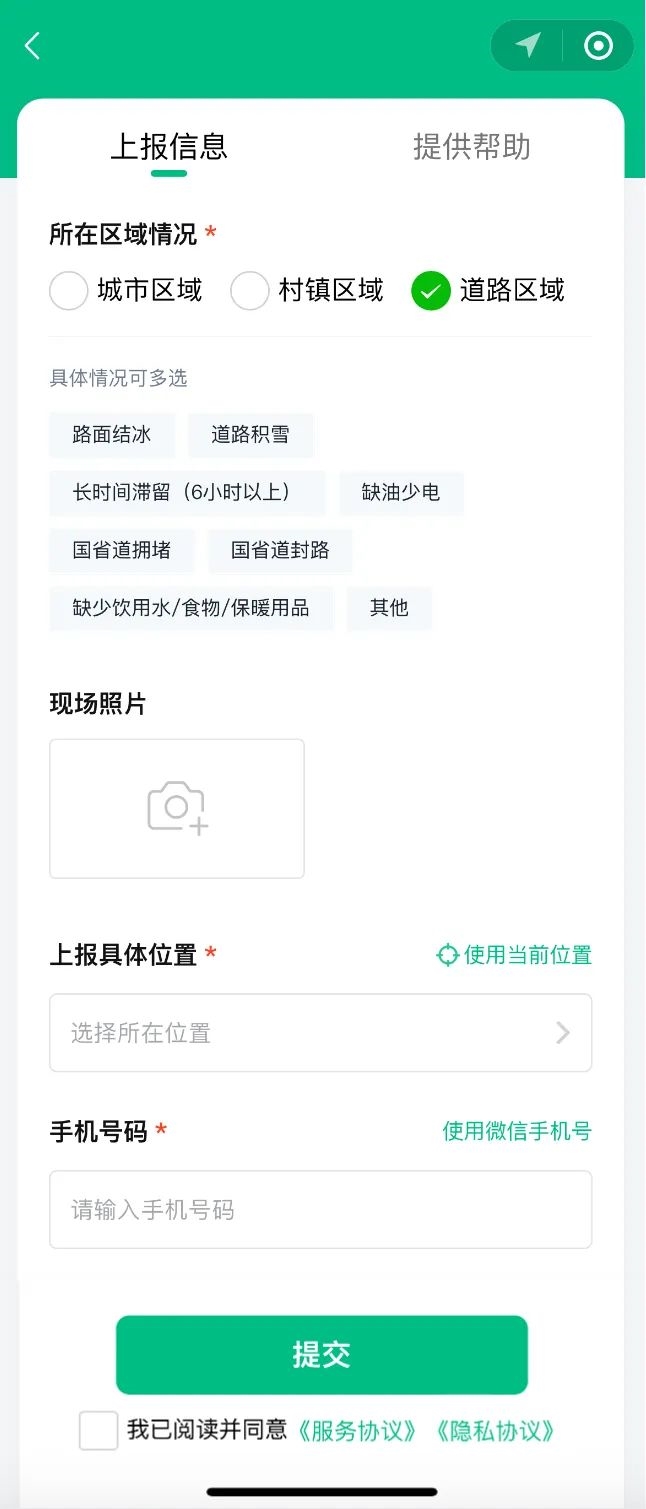
Task: Select 长时间滞留（6小时以上） chip
Action: point(187,492)
